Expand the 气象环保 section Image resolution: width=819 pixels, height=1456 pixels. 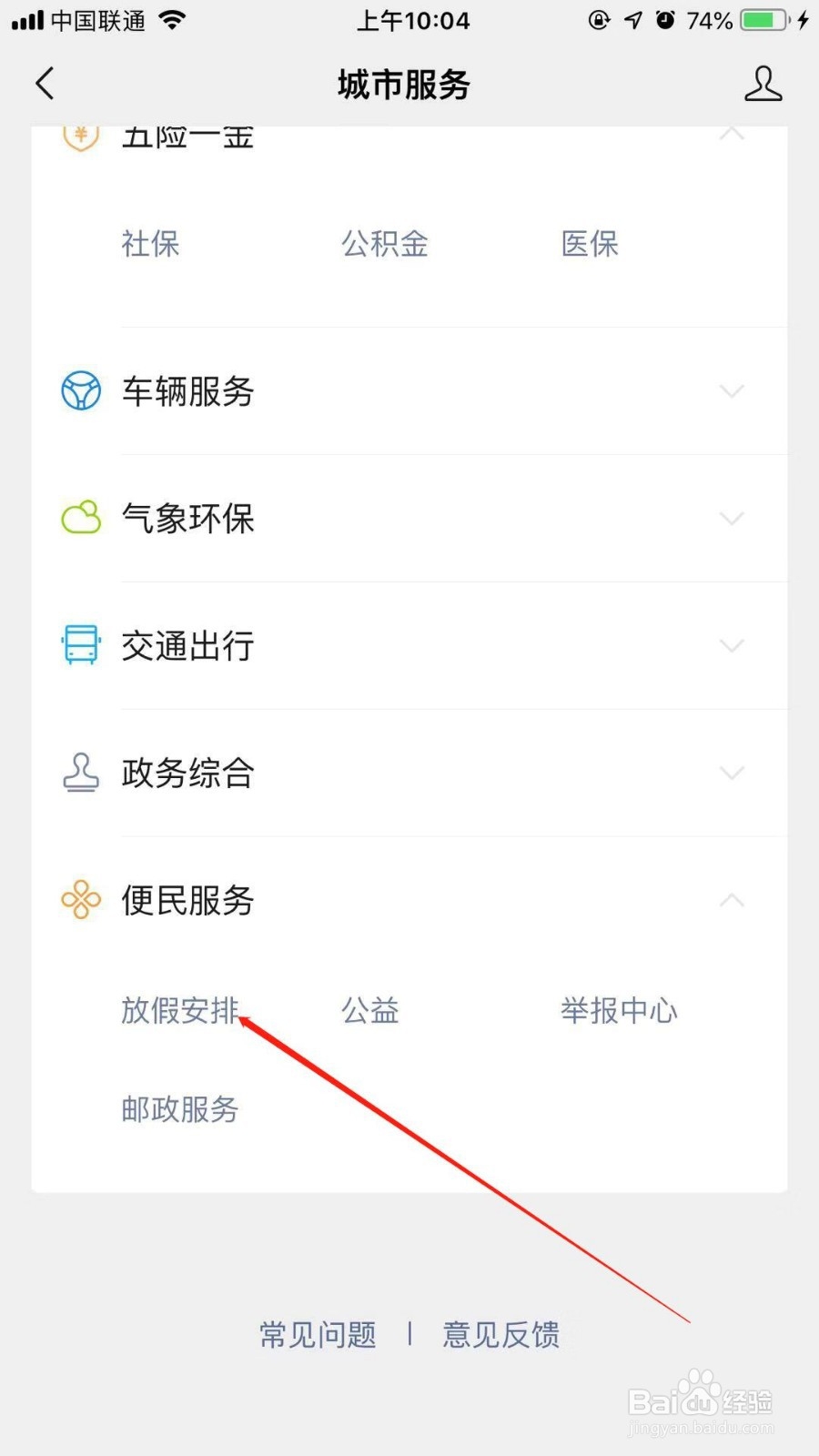point(733,519)
